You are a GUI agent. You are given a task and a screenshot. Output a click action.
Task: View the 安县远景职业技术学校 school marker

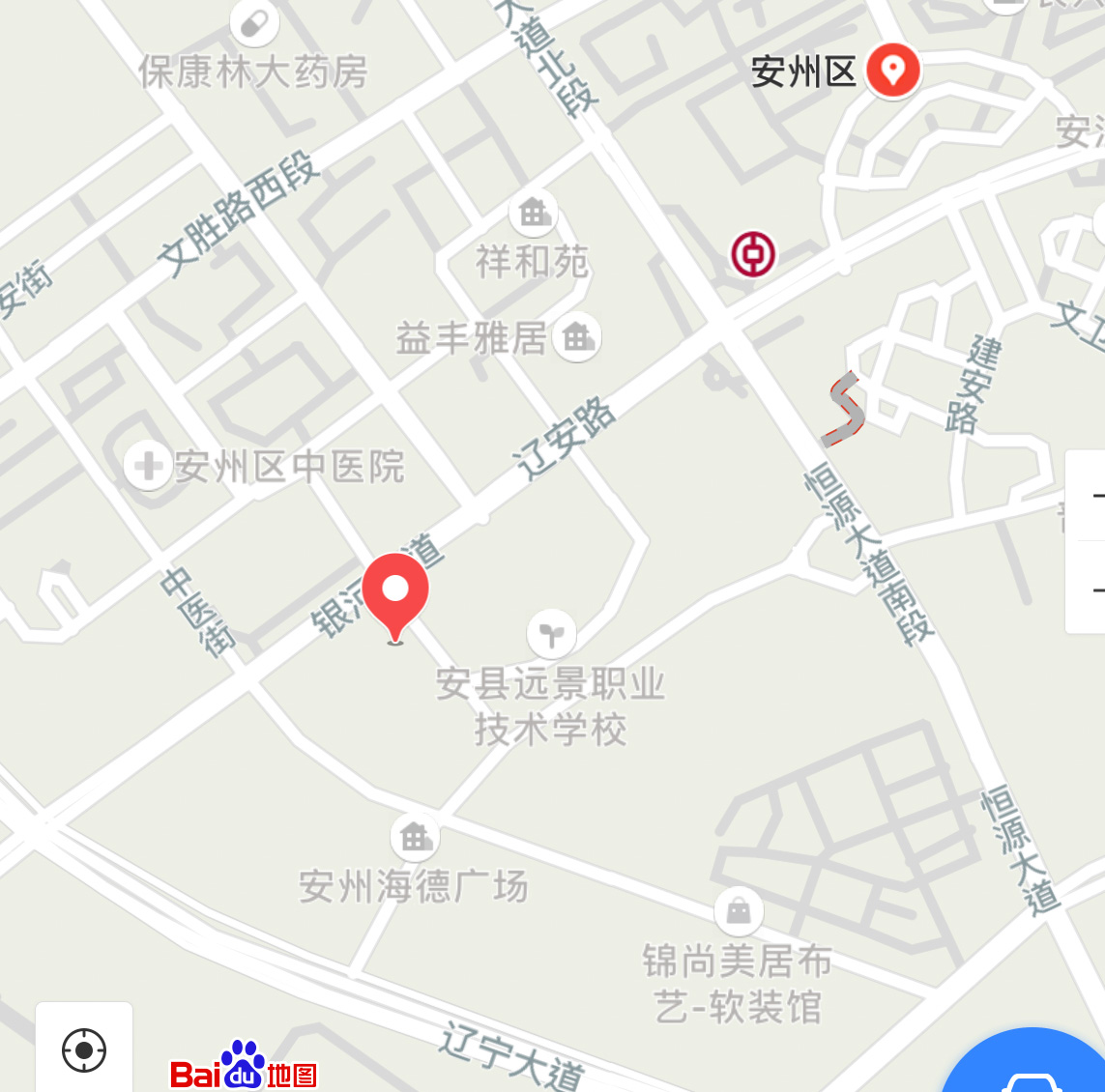coord(552,634)
